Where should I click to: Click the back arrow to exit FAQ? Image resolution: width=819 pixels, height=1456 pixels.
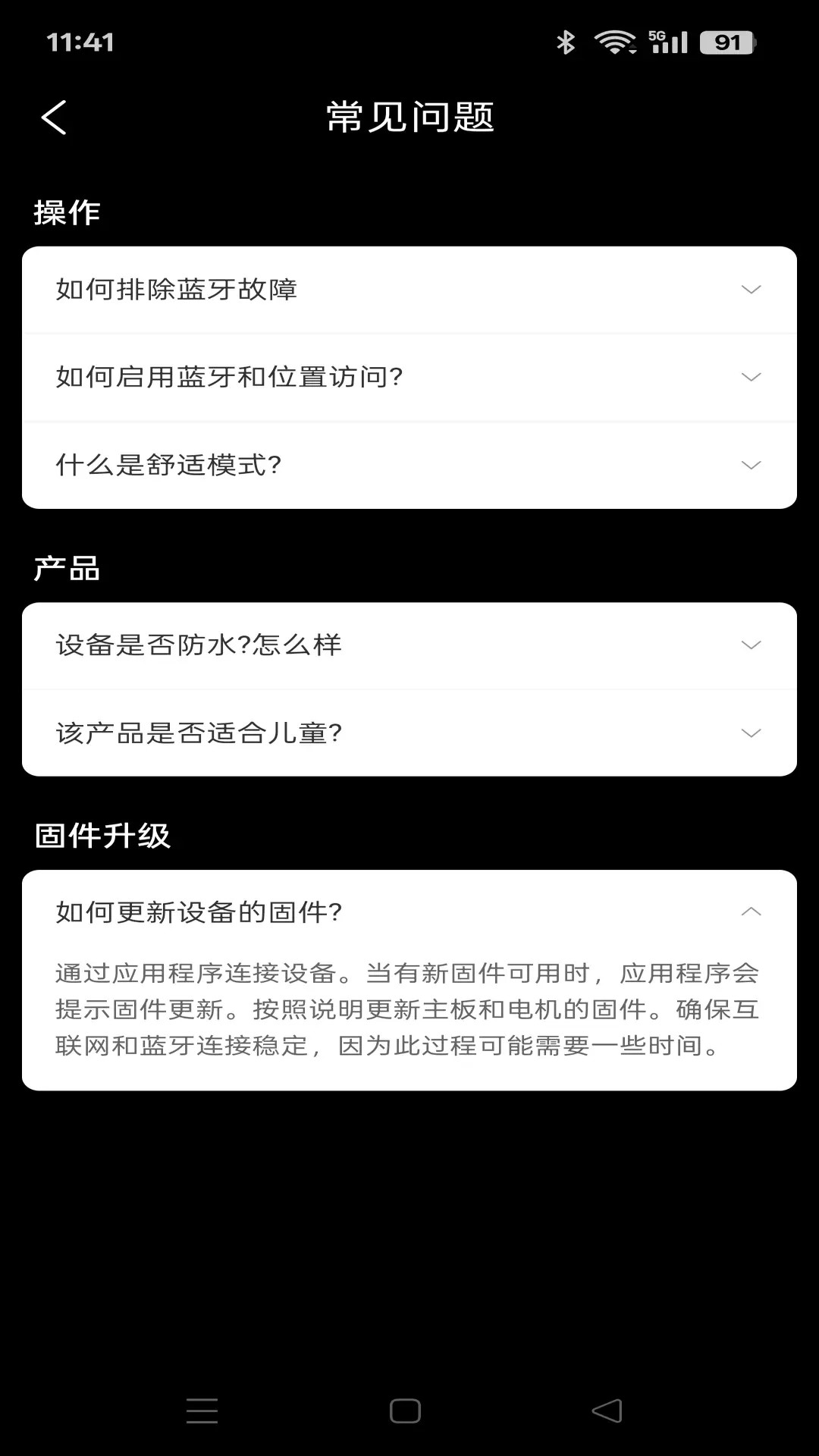(x=55, y=117)
